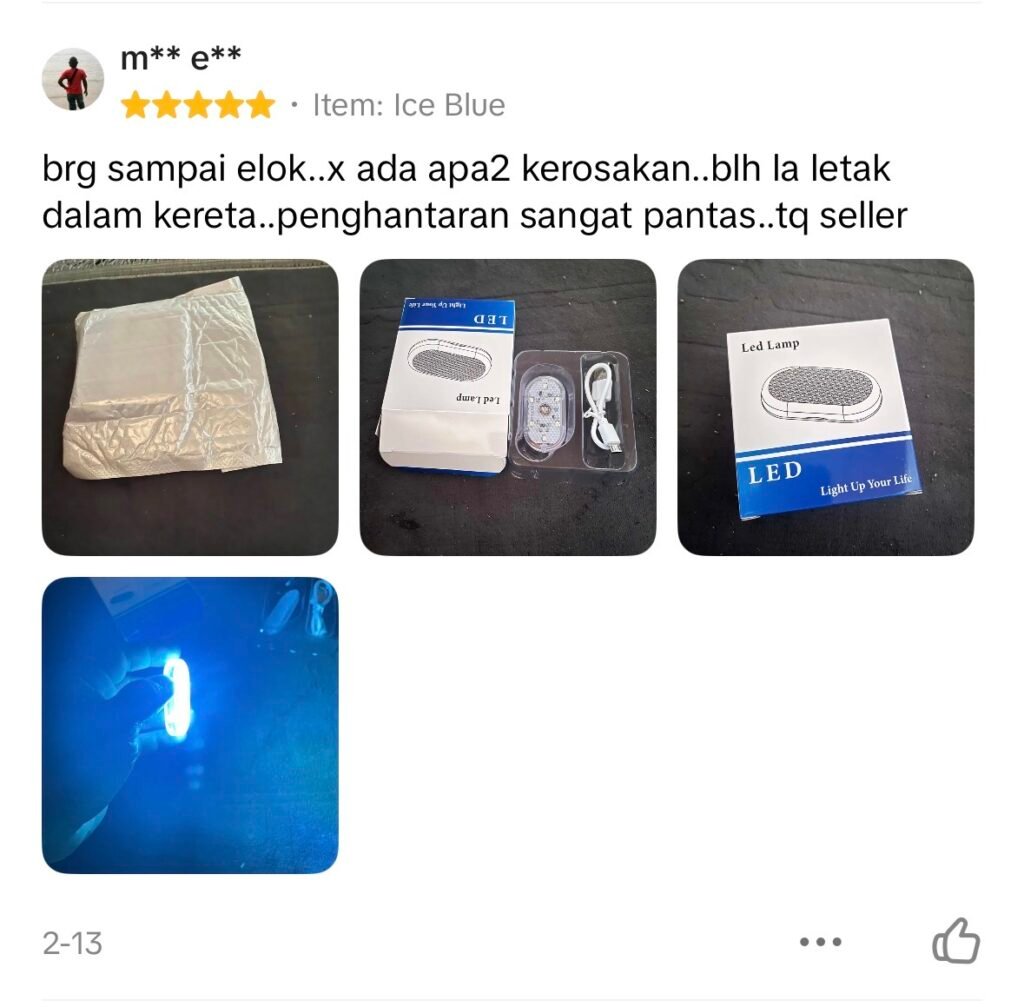Like this review with the thumbs-up icon

tap(955, 941)
